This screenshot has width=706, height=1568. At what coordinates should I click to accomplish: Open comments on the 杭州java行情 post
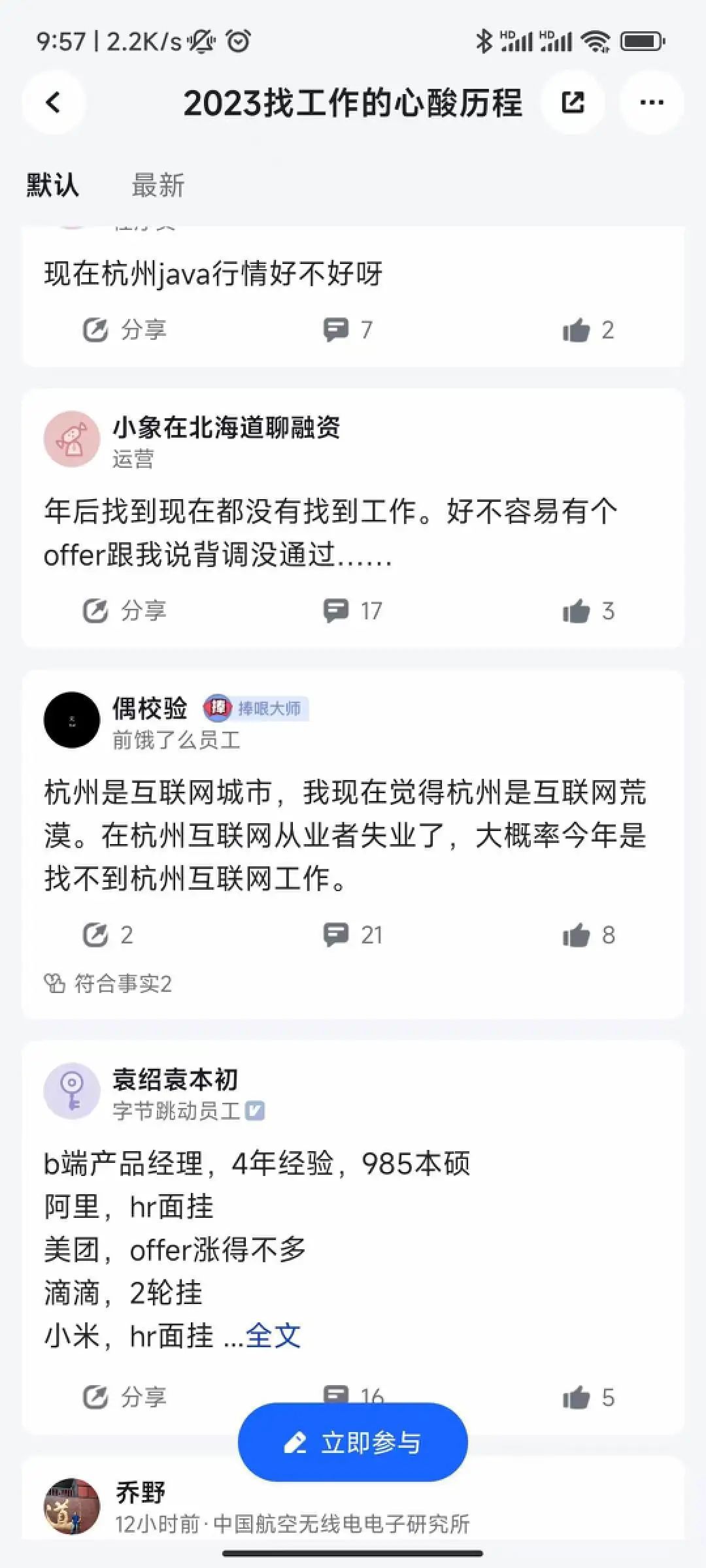[348, 330]
